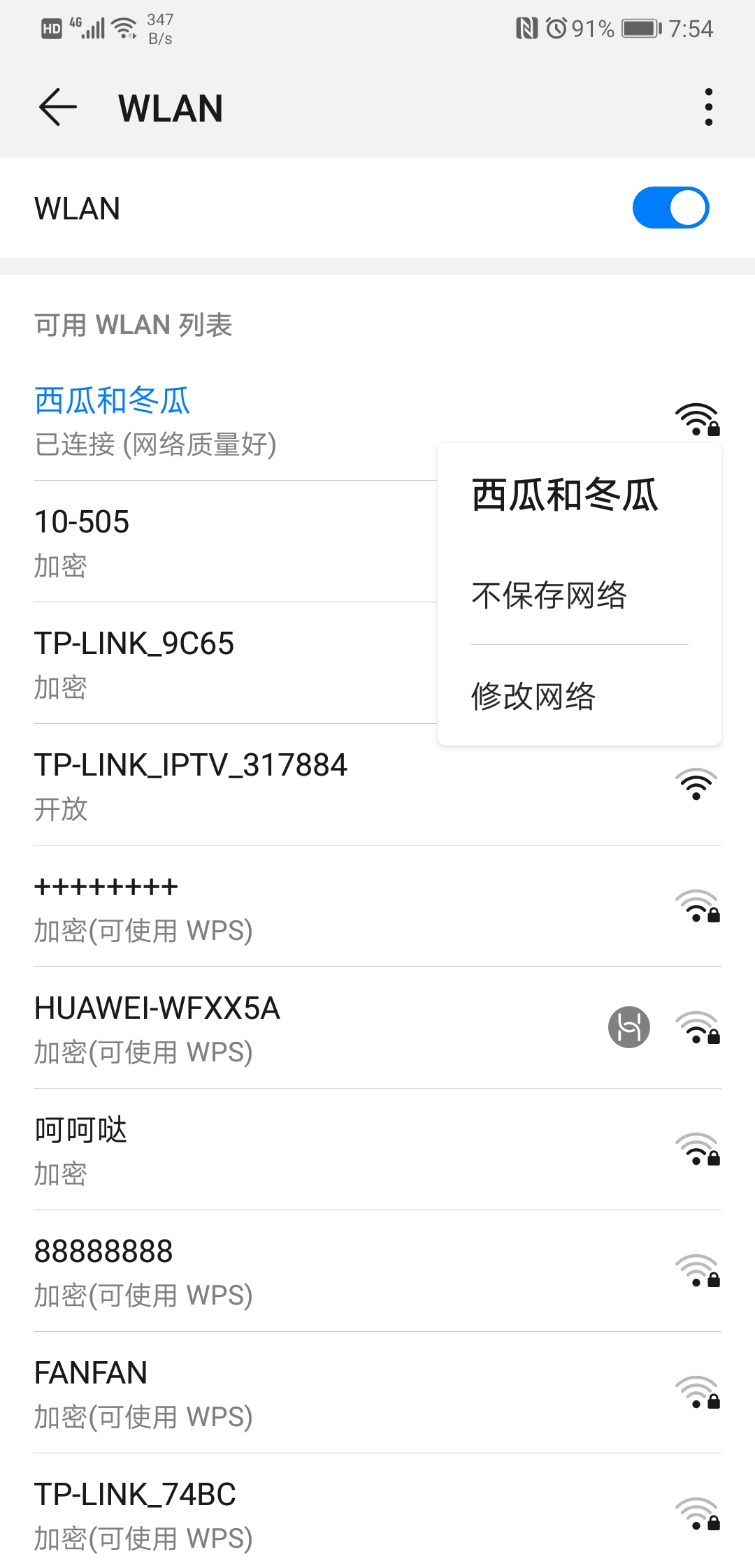Tap the locked signal icon next to ++++++++
This screenshot has width=755, height=1568.
(x=698, y=906)
